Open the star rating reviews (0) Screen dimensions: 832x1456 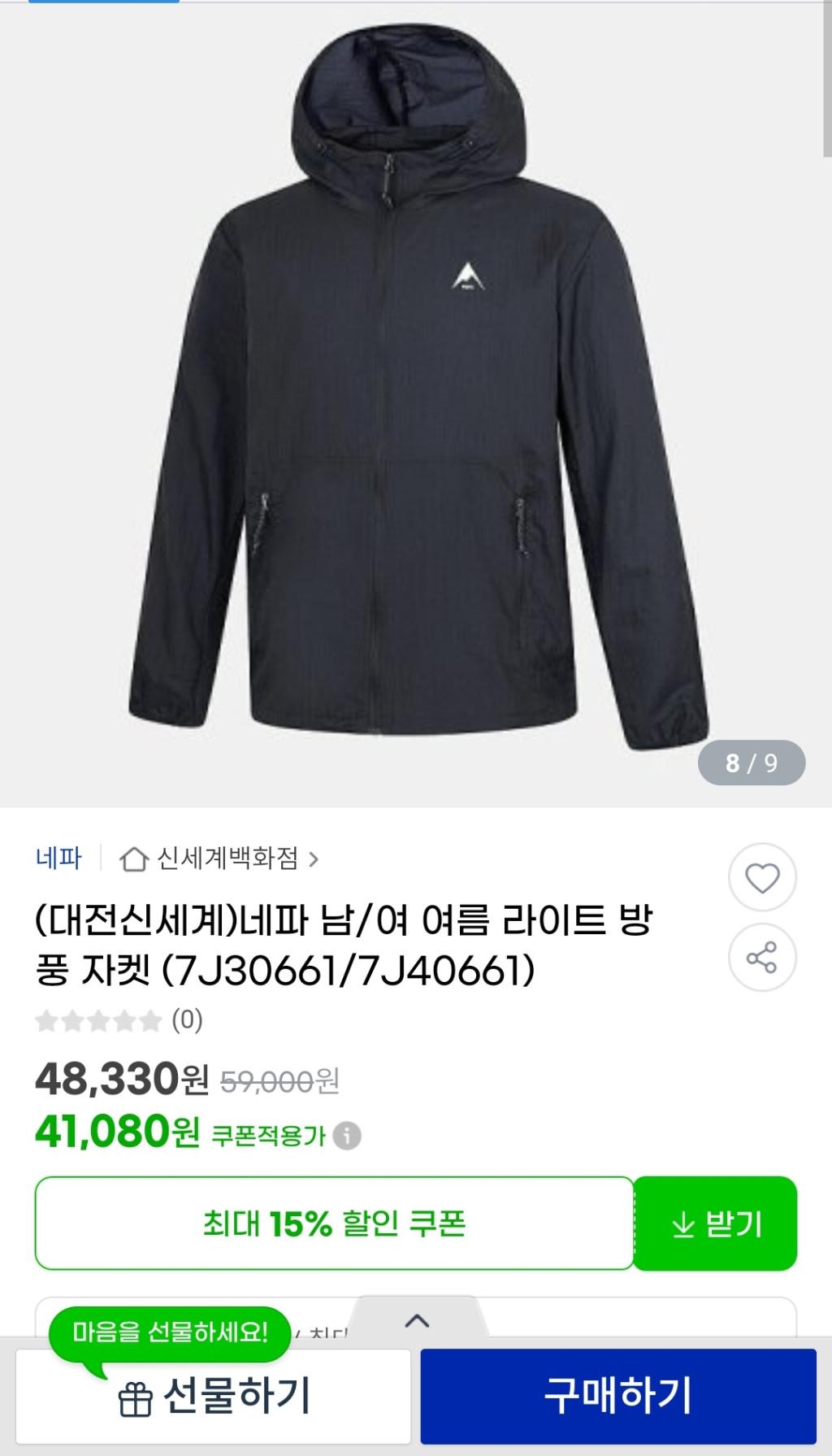click(x=119, y=1020)
